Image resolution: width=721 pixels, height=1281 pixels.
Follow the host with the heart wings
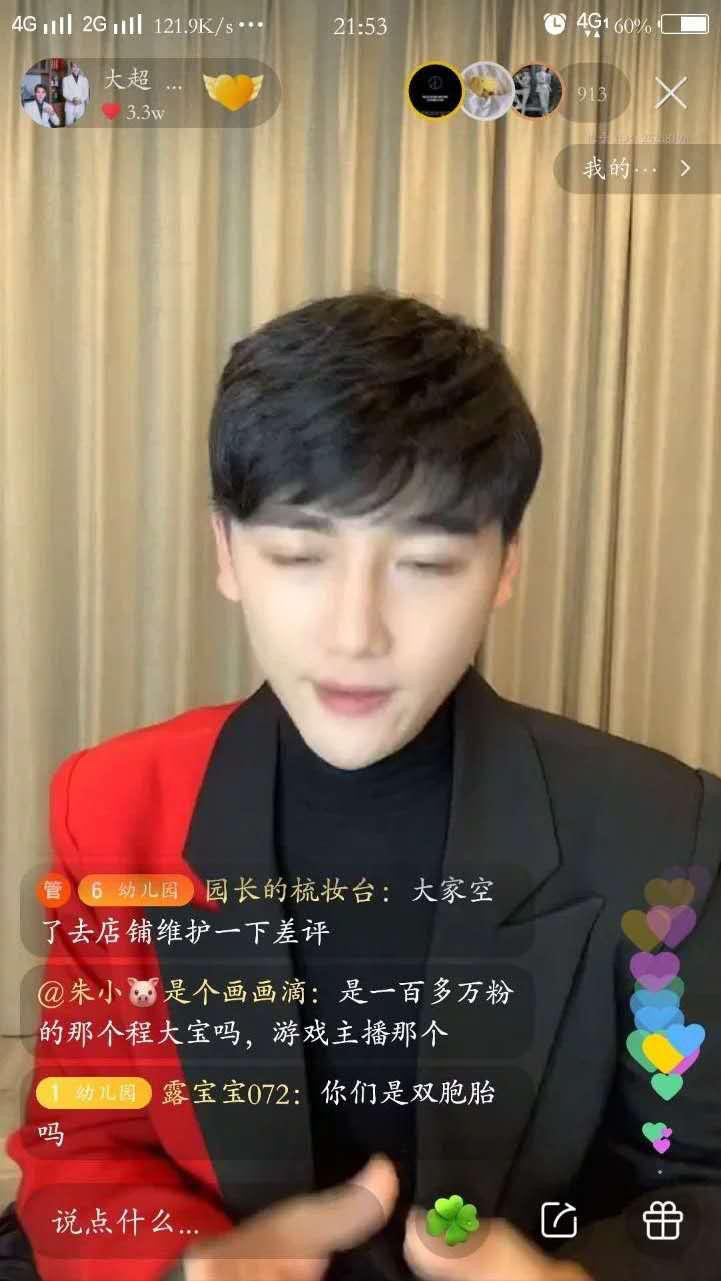point(233,92)
